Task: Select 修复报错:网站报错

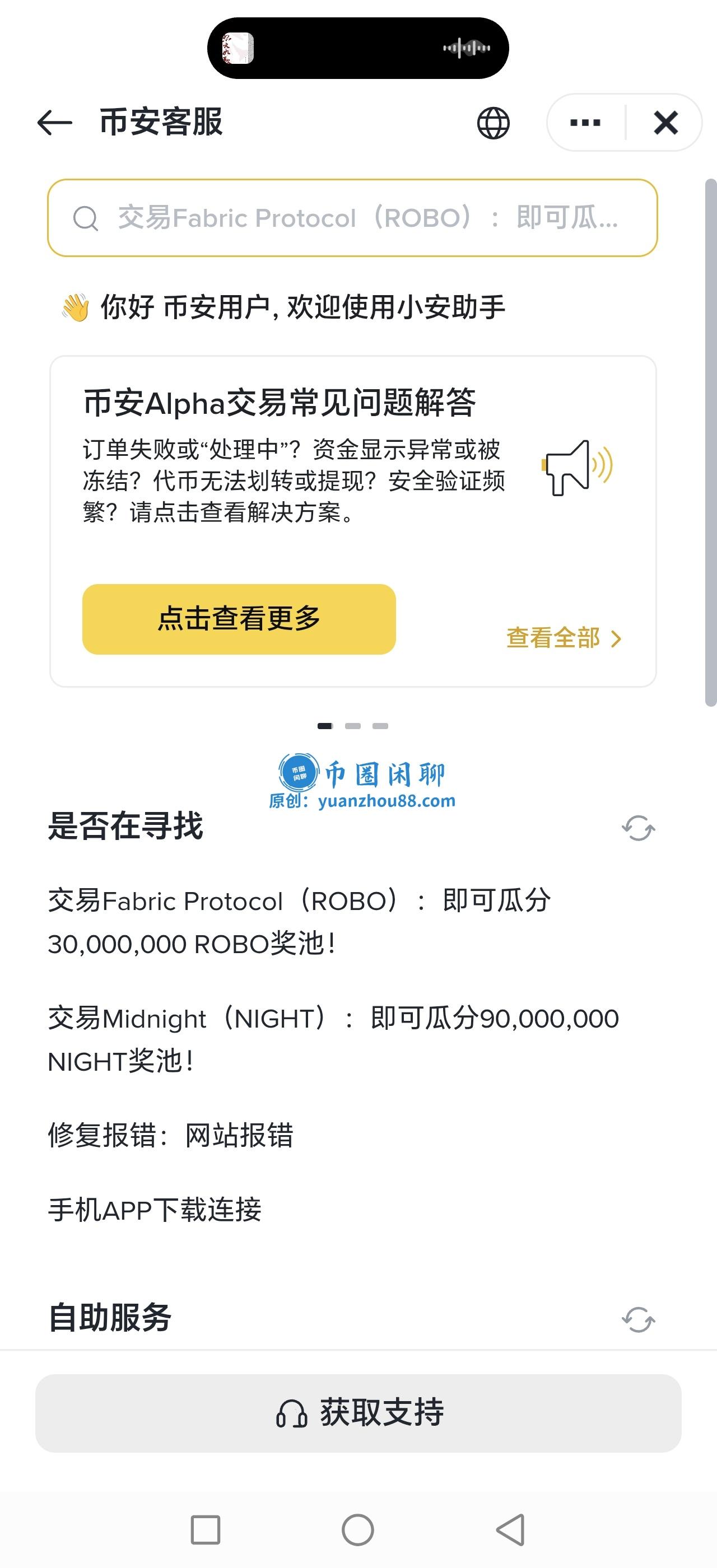Action: [170, 1135]
